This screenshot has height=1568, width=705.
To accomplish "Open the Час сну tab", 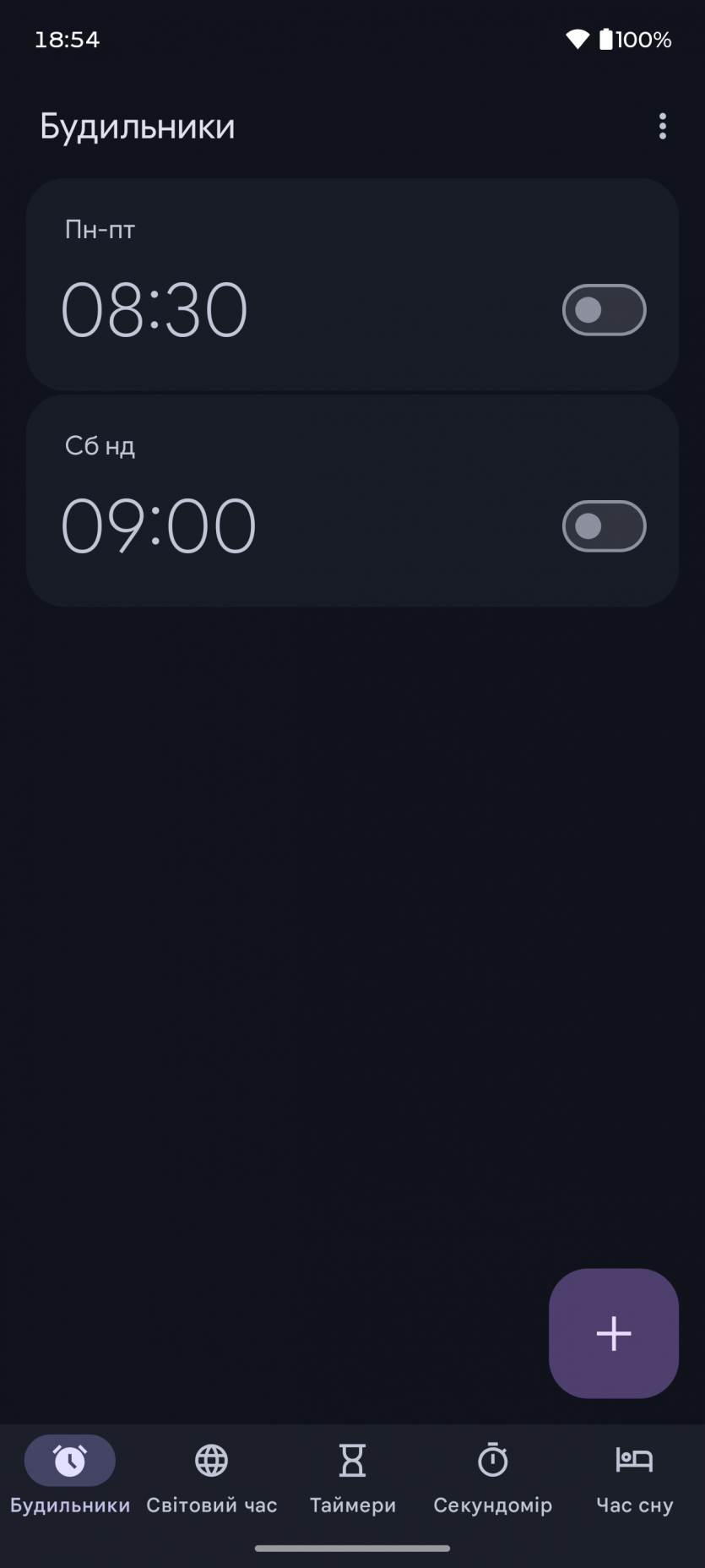I will [634, 1477].
